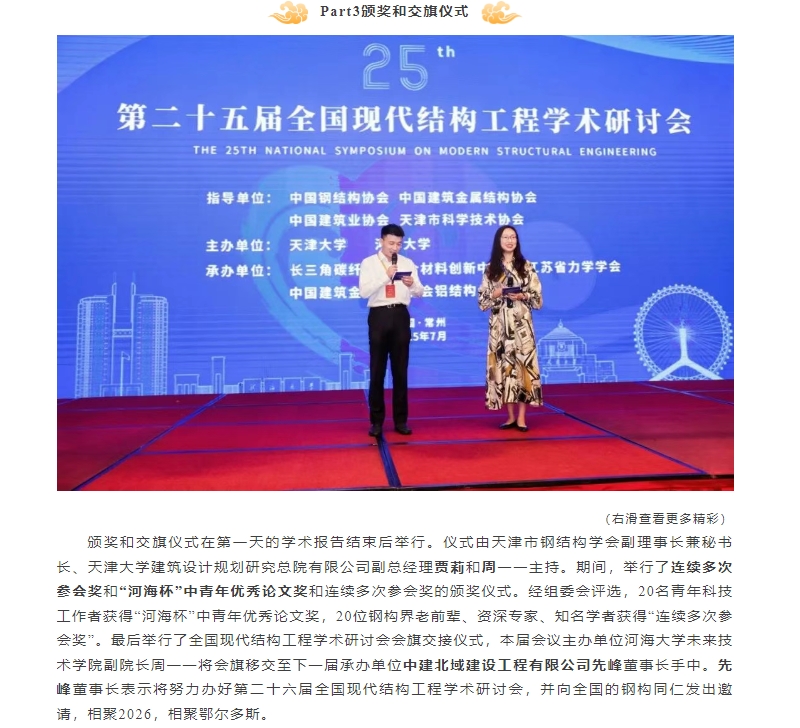Open the symposium stage photo in full view

[395, 263]
